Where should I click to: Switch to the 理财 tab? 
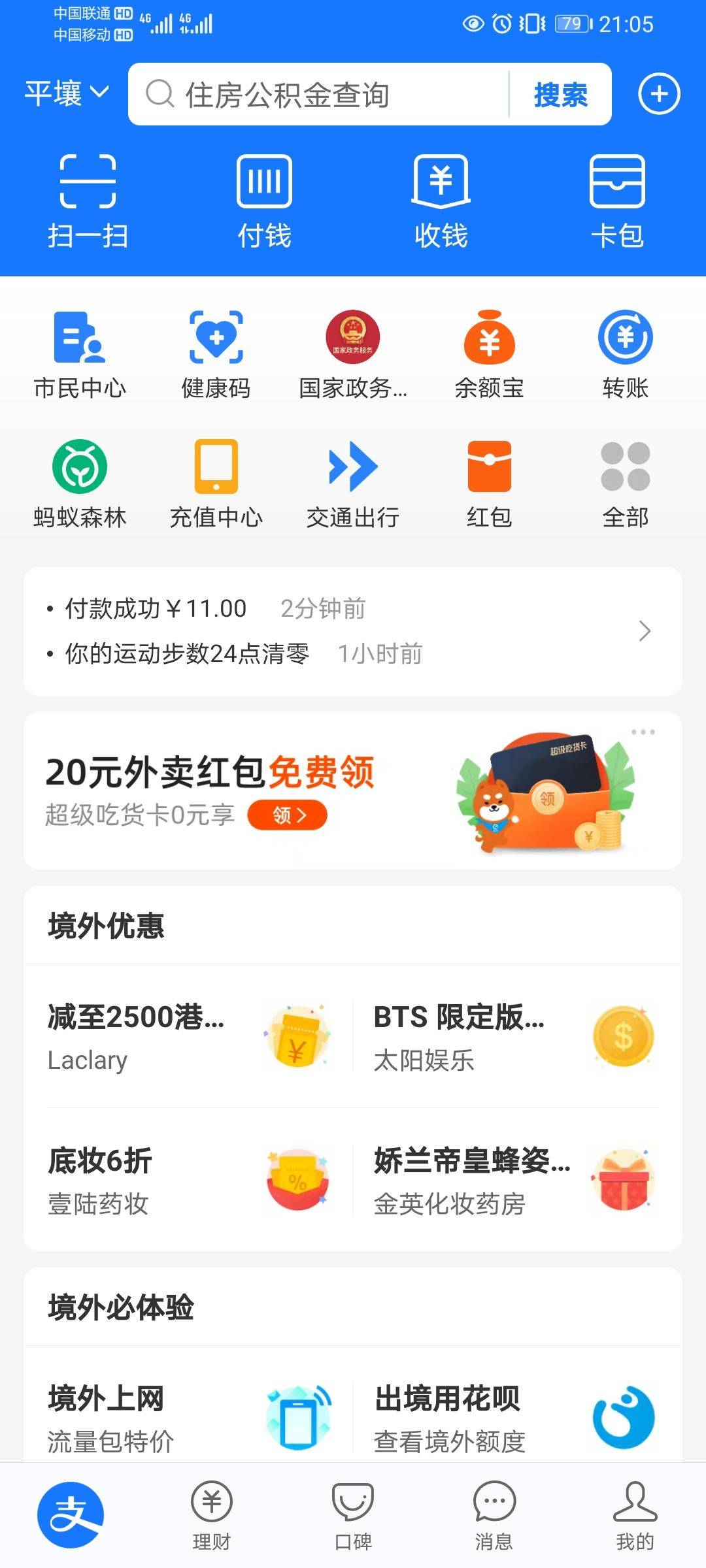212,1516
